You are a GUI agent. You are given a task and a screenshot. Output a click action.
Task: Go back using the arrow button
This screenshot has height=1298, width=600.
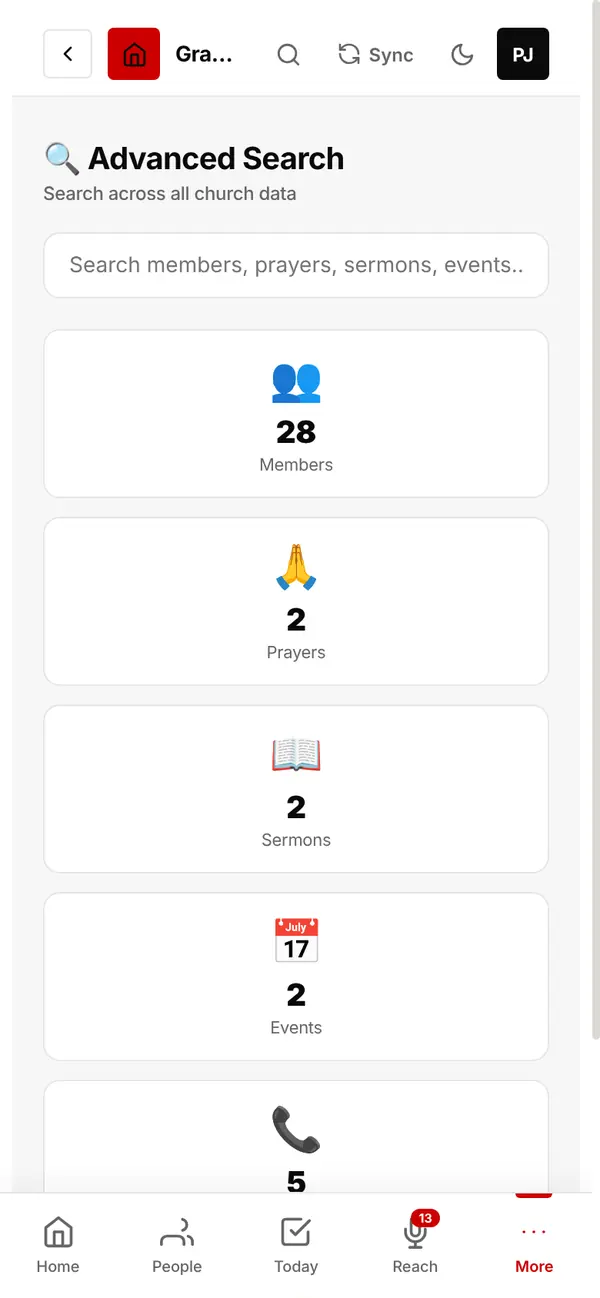pyautogui.click(x=68, y=54)
